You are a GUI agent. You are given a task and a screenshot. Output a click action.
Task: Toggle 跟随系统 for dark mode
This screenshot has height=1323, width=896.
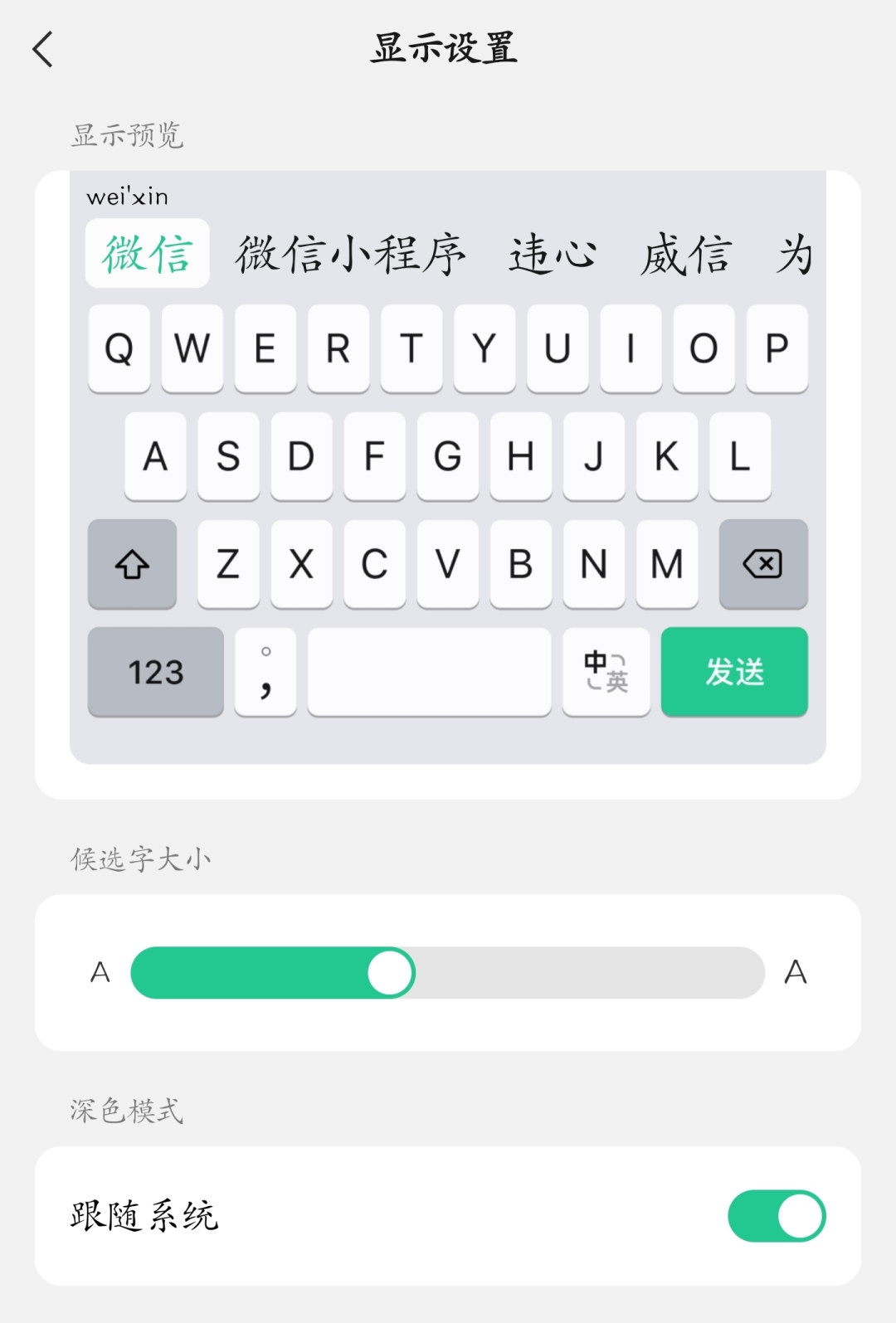[x=778, y=1214]
